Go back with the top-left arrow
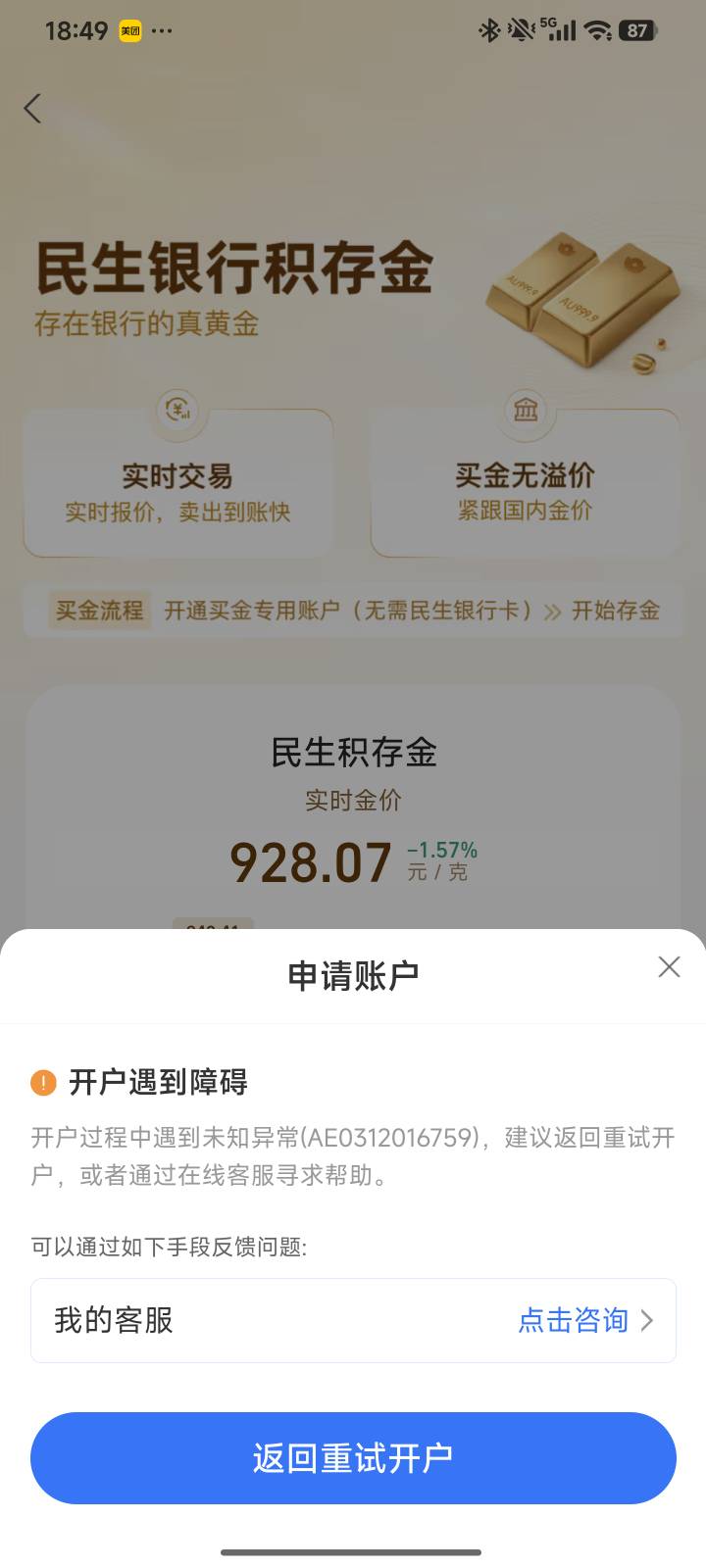 coord(32,108)
